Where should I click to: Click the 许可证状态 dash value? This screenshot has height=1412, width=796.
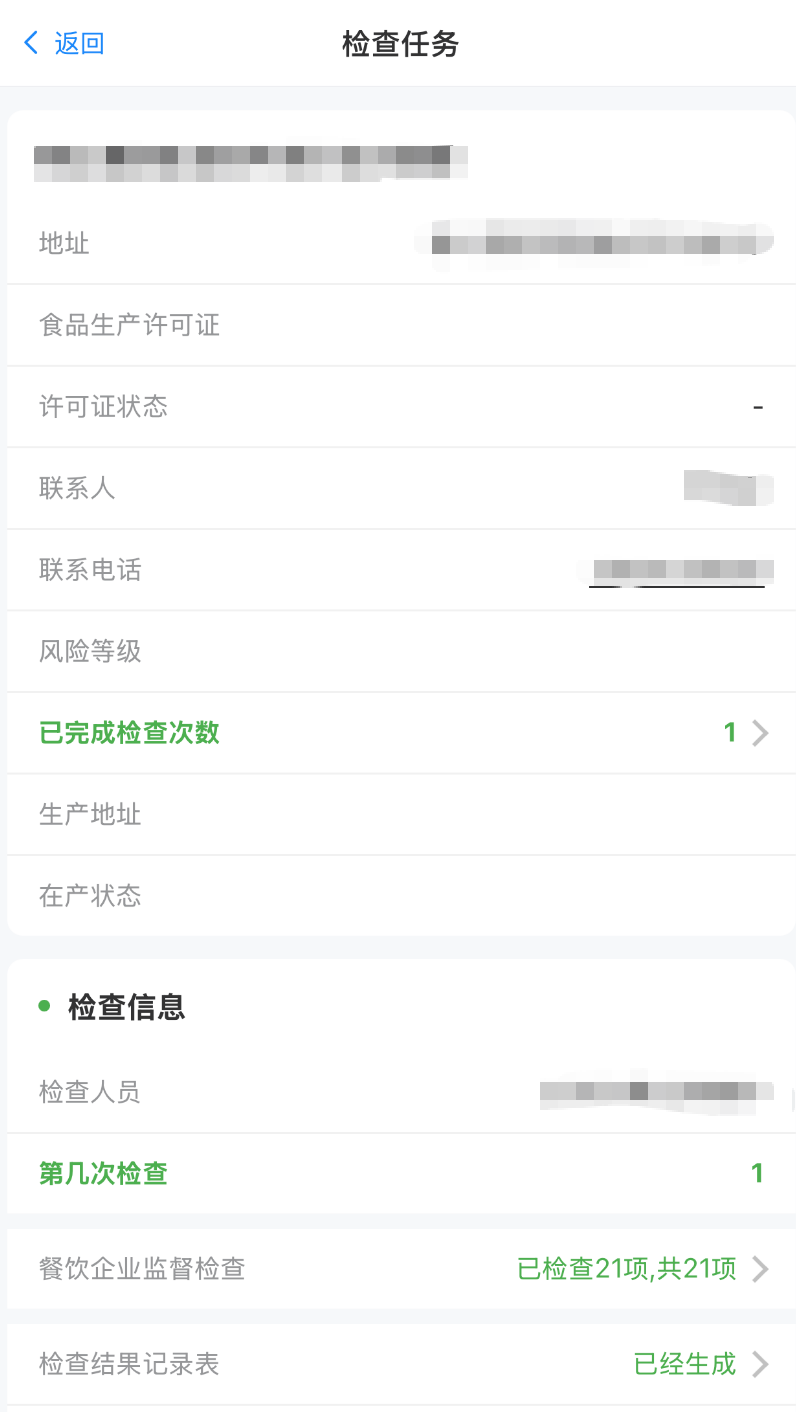[x=758, y=406]
